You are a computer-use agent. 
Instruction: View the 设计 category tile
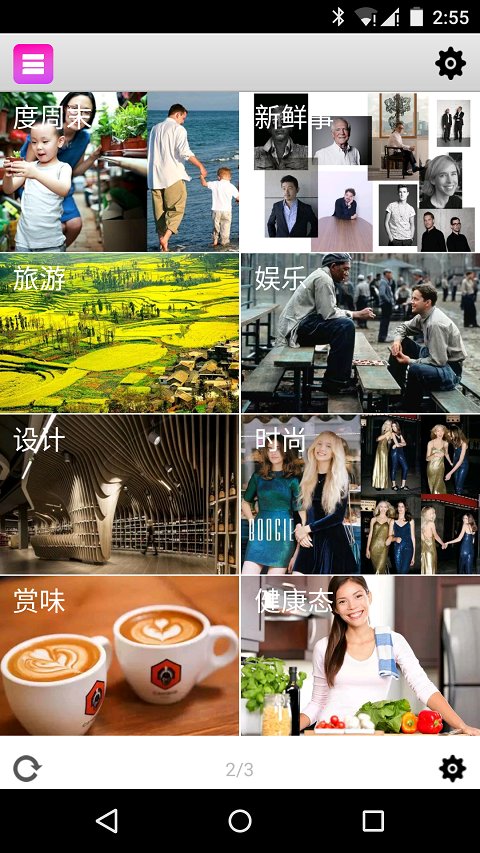119,494
